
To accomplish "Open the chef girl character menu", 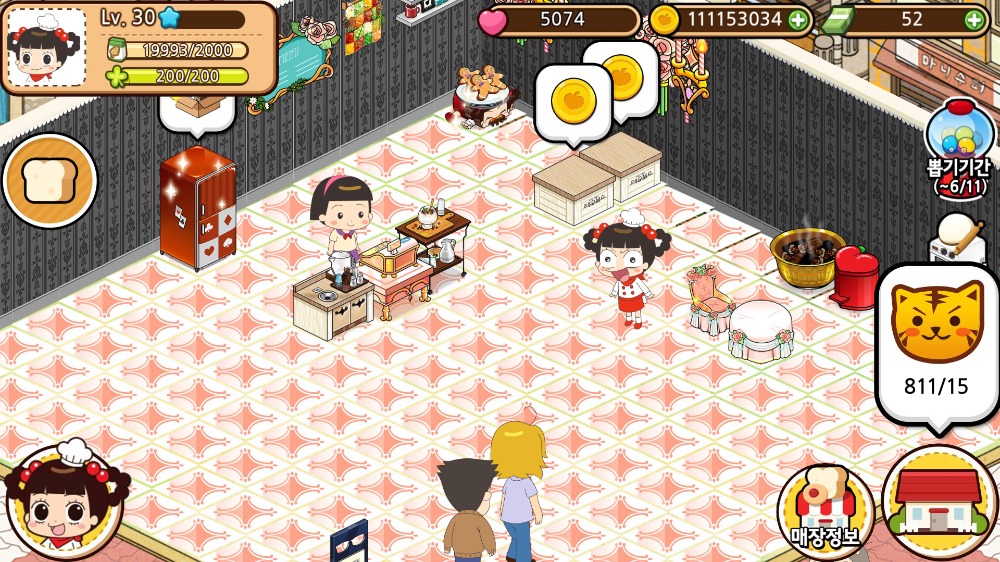I will click(62, 501).
